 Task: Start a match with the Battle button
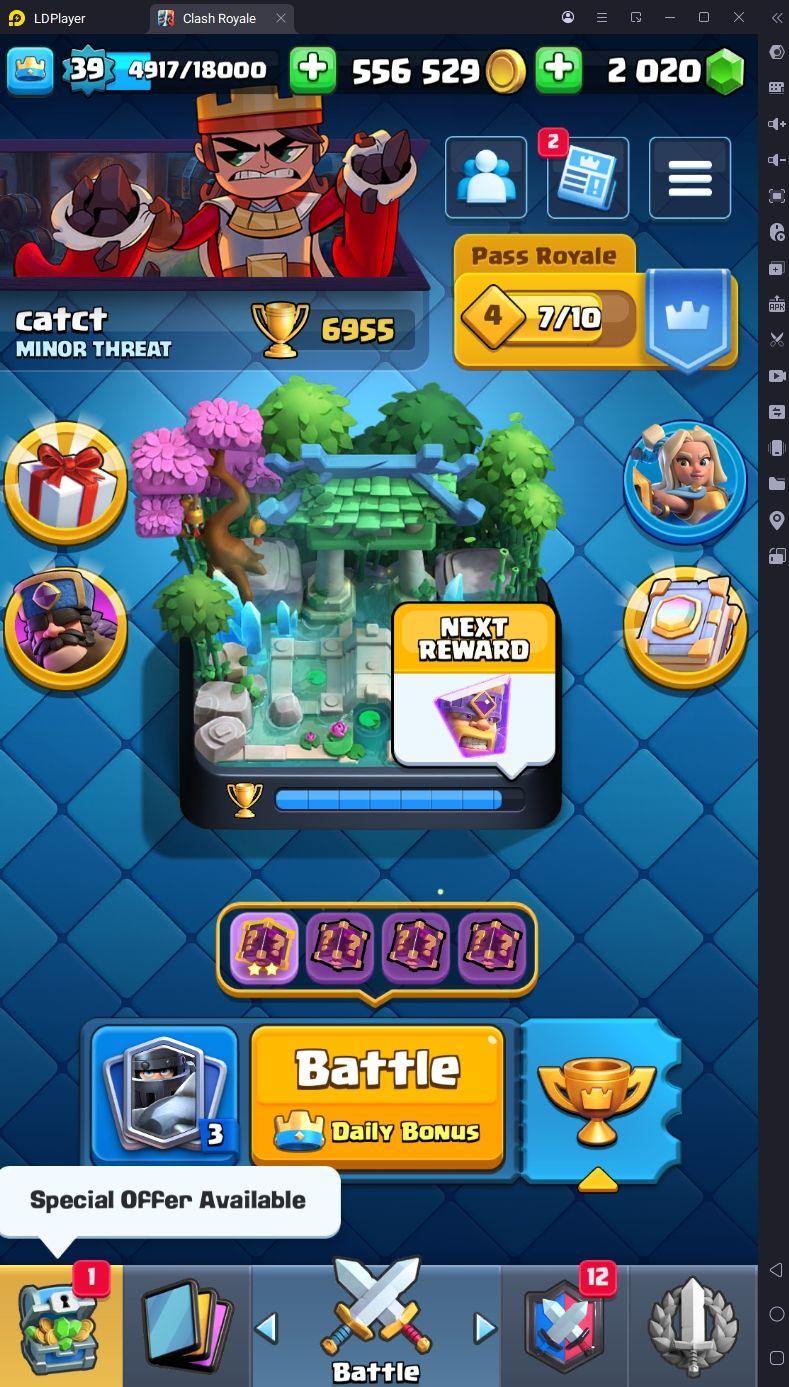[x=376, y=1096]
